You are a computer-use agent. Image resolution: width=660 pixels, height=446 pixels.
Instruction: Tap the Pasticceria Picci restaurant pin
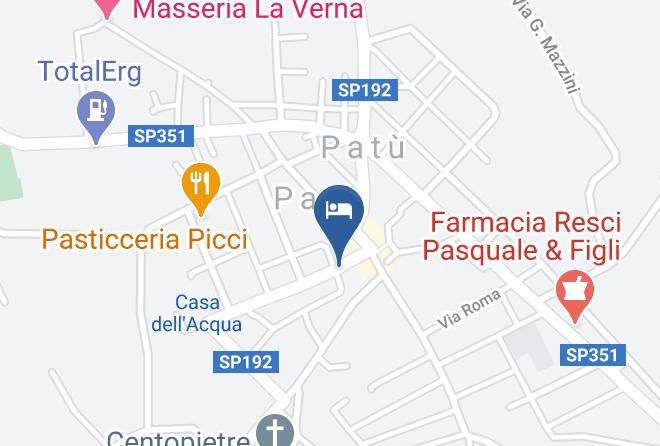(201, 189)
